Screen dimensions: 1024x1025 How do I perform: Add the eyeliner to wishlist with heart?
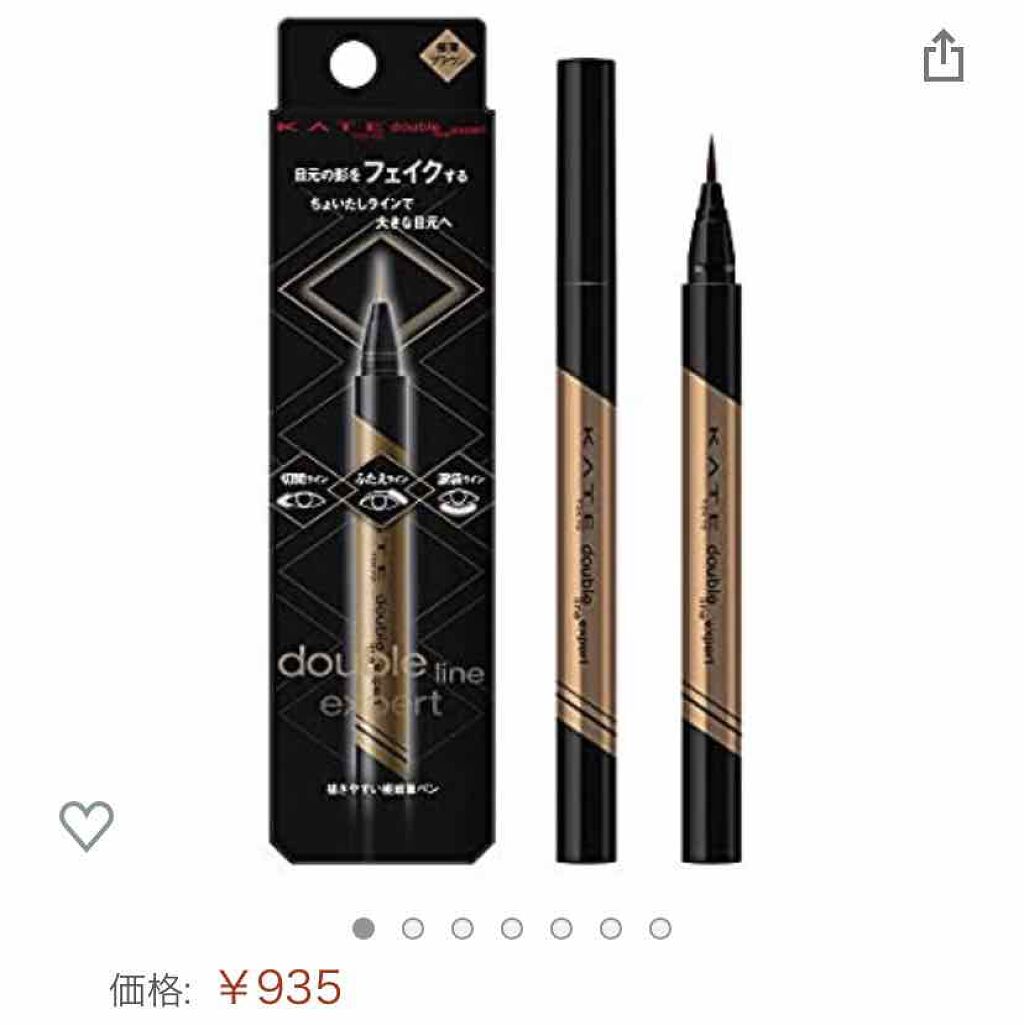pyautogui.click(x=86, y=826)
